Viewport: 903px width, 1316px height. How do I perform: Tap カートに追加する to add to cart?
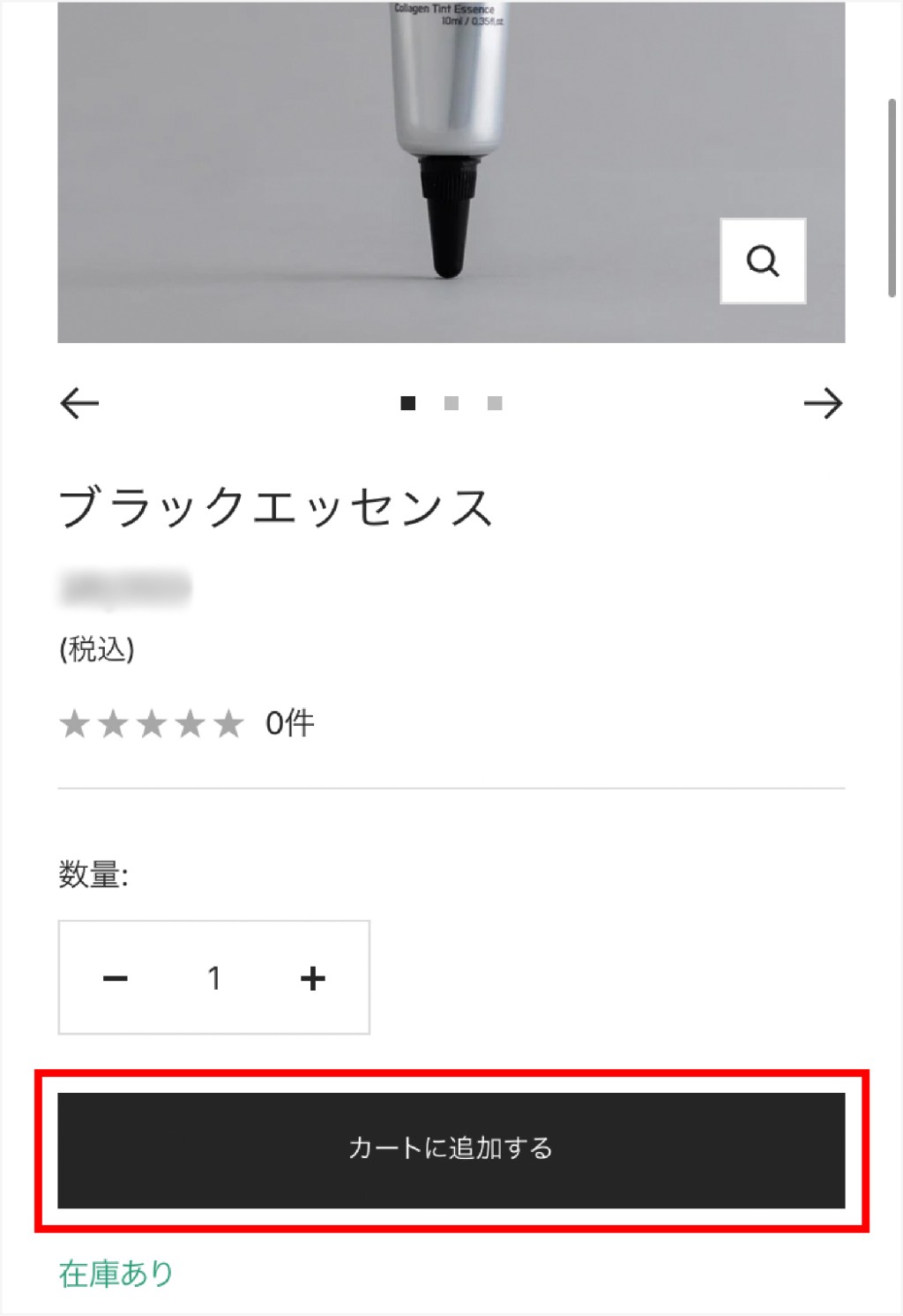451,1149
